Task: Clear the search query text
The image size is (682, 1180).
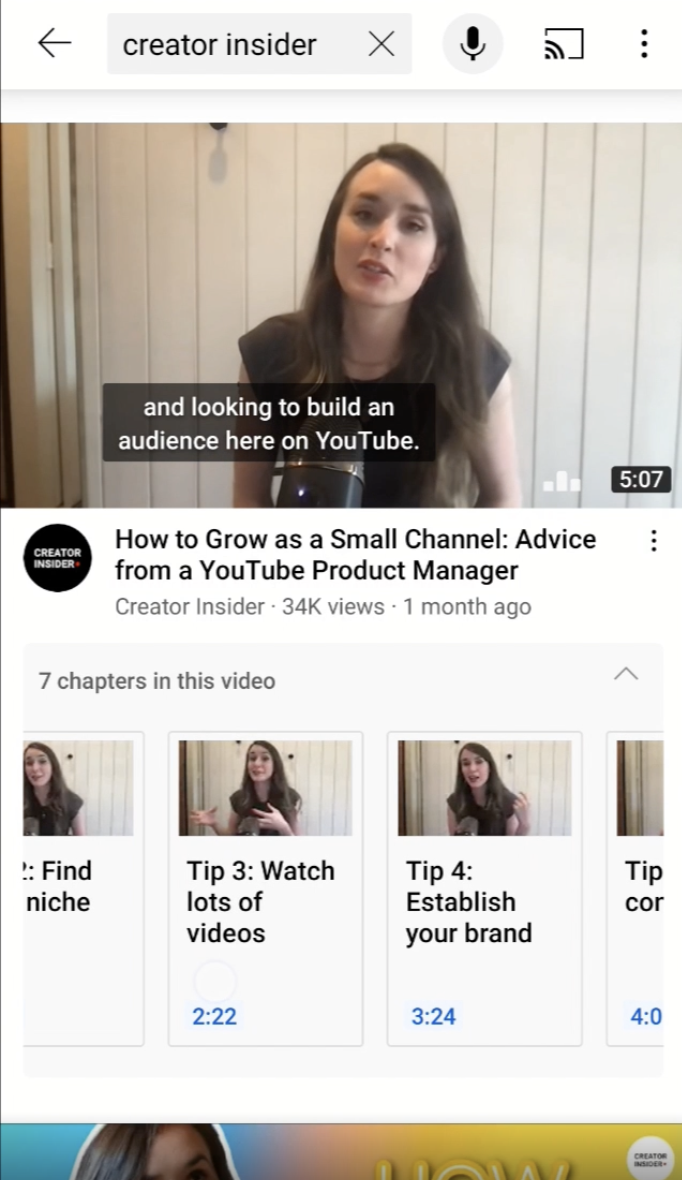Action: pos(381,44)
